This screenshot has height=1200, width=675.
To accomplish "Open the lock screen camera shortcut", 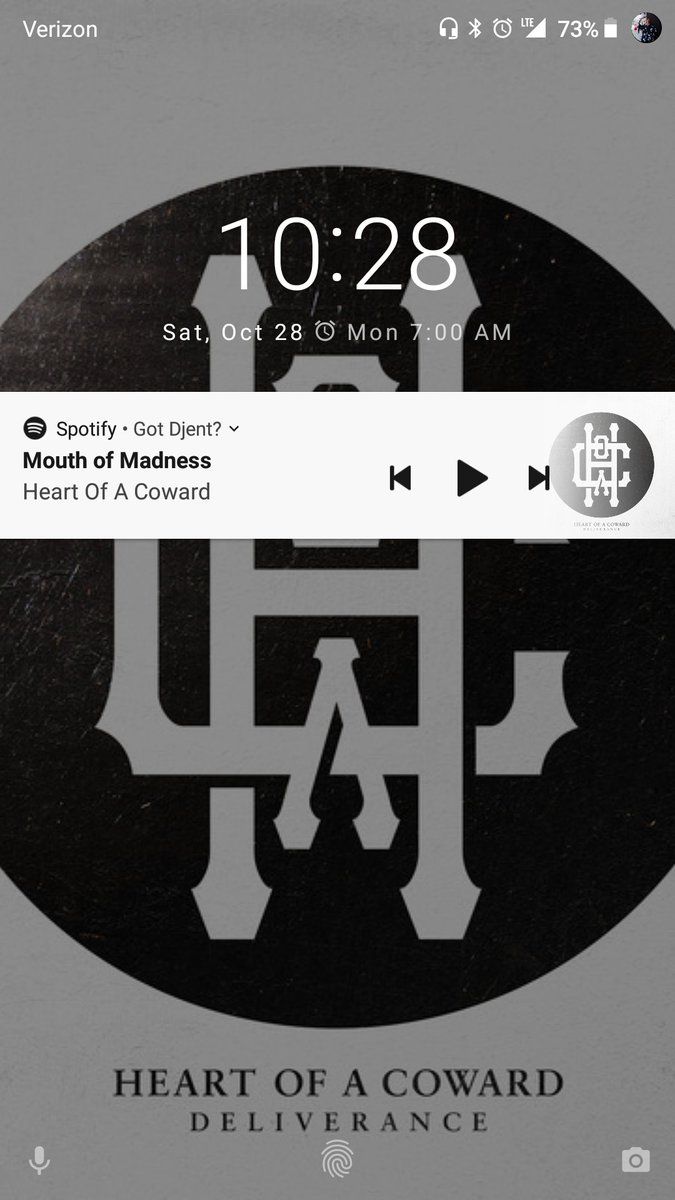I will click(x=635, y=1160).
